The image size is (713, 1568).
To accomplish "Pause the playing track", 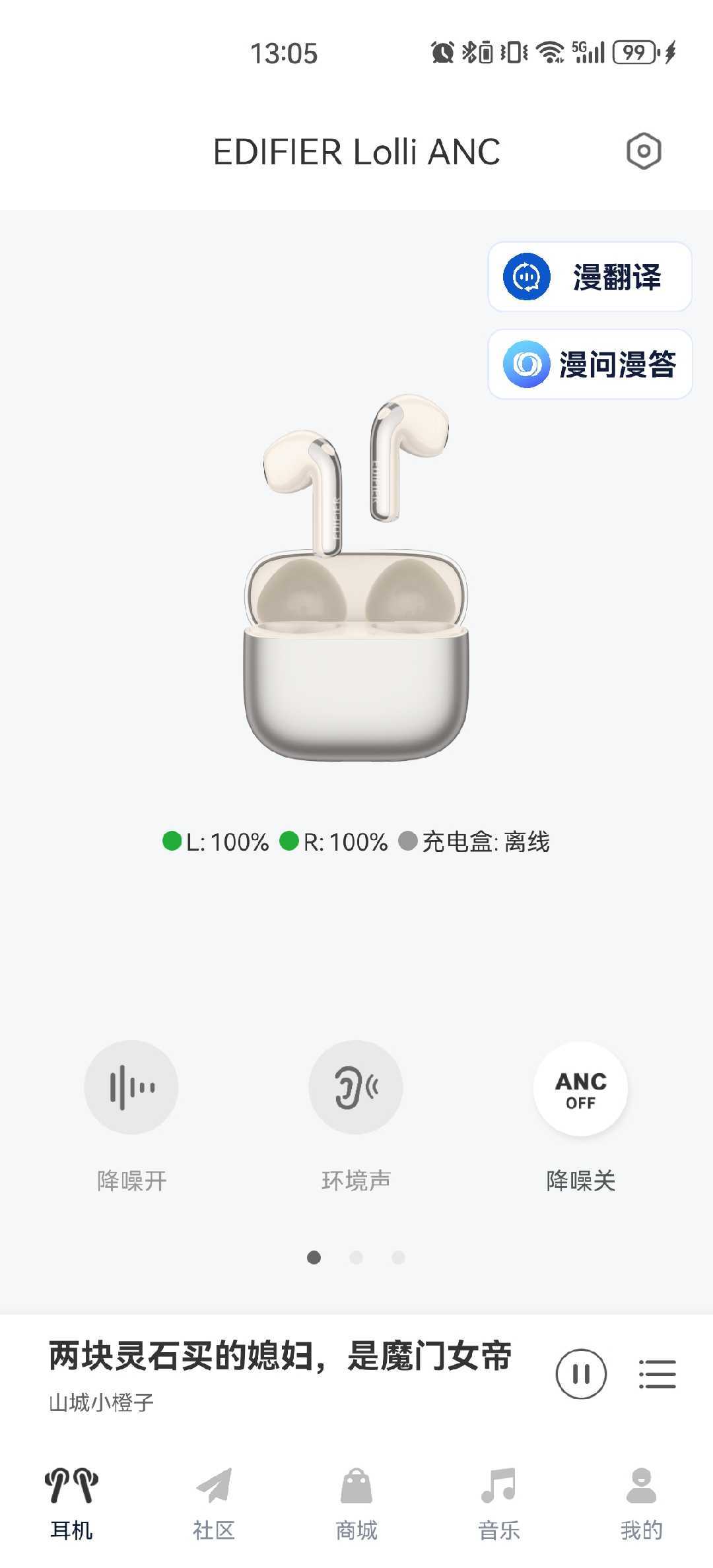I will click(x=581, y=1375).
